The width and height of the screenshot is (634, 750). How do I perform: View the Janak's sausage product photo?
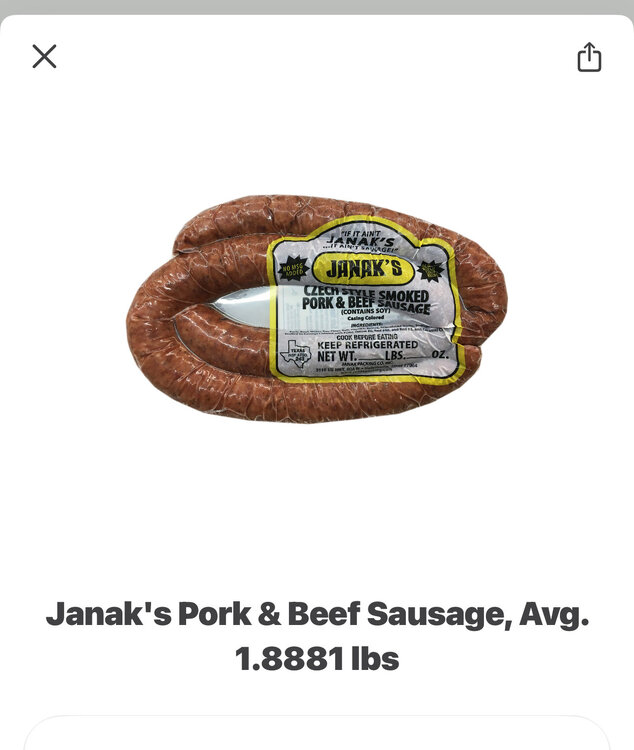(317, 308)
